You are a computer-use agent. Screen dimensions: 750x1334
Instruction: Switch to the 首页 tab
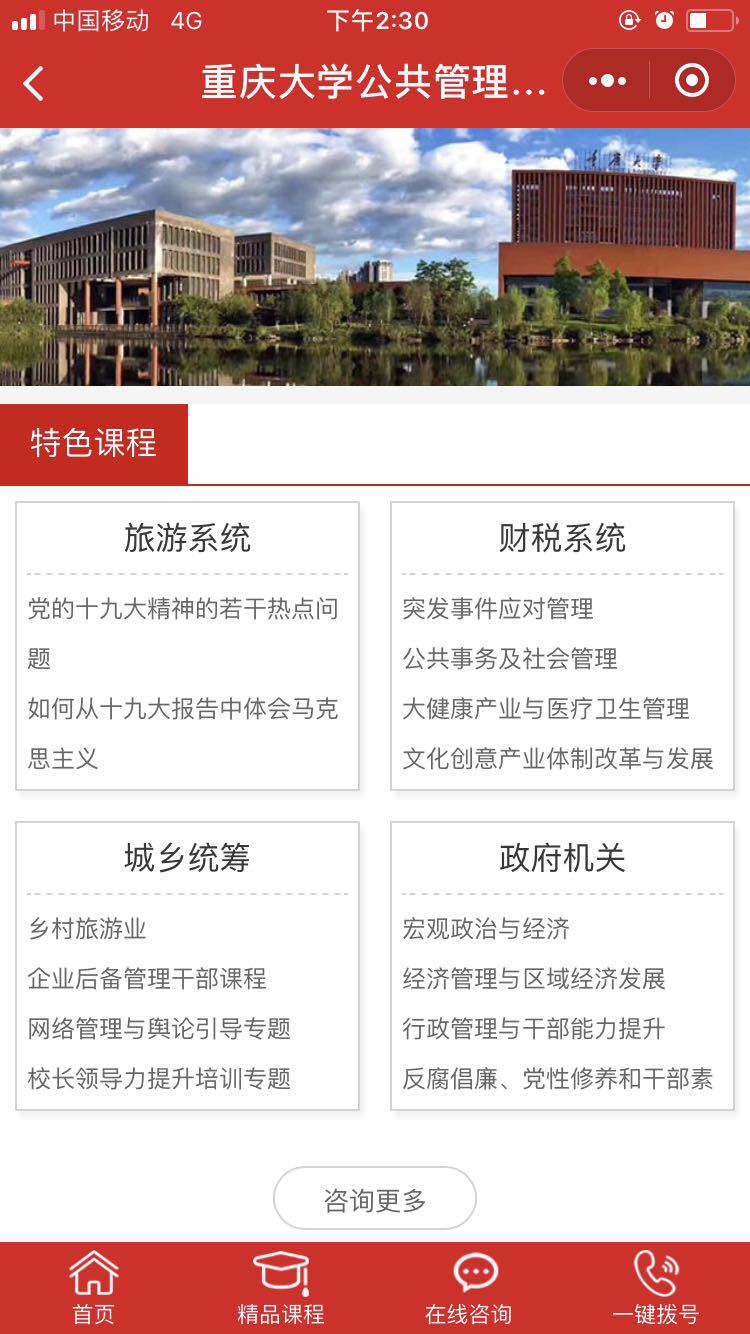pyautogui.click(x=94, y=1288)
